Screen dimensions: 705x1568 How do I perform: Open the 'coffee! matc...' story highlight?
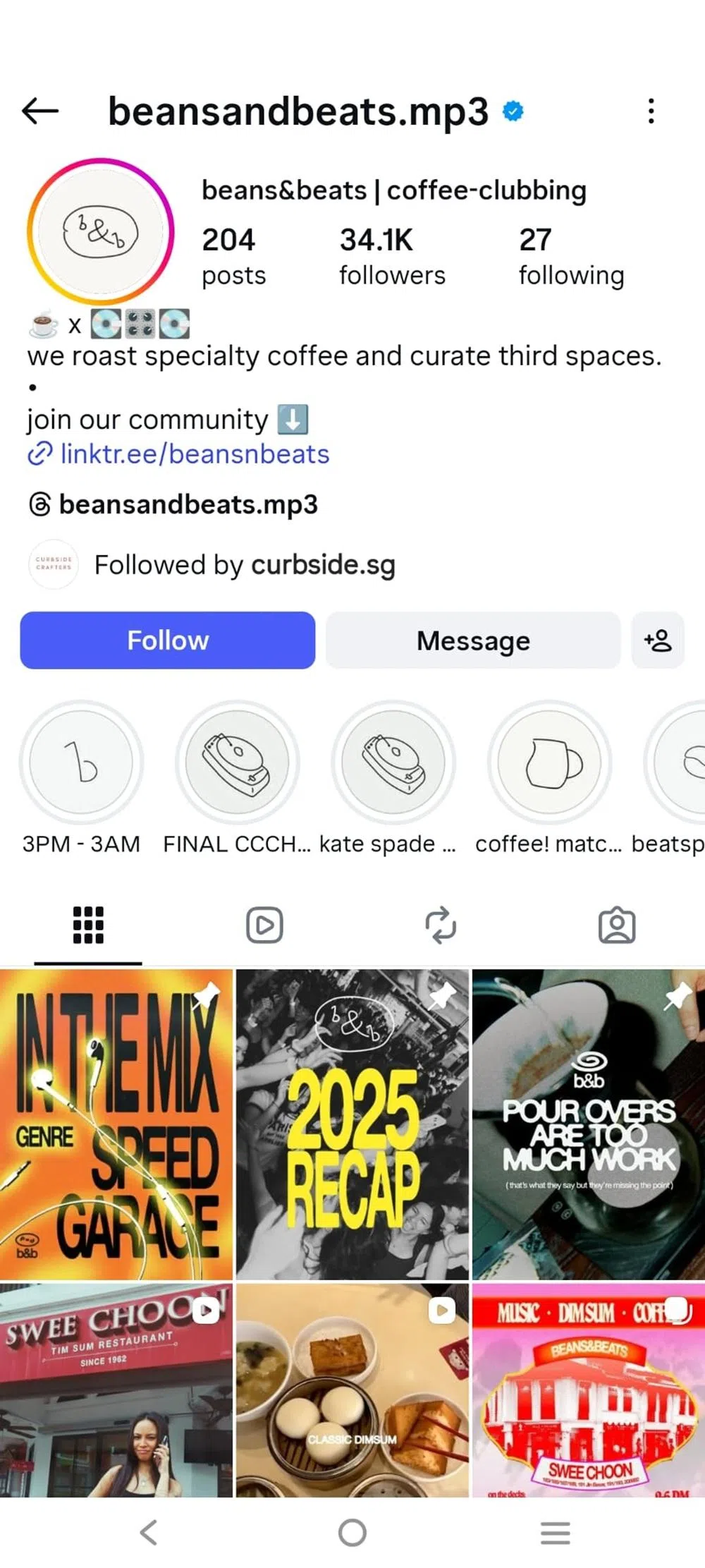550,762
